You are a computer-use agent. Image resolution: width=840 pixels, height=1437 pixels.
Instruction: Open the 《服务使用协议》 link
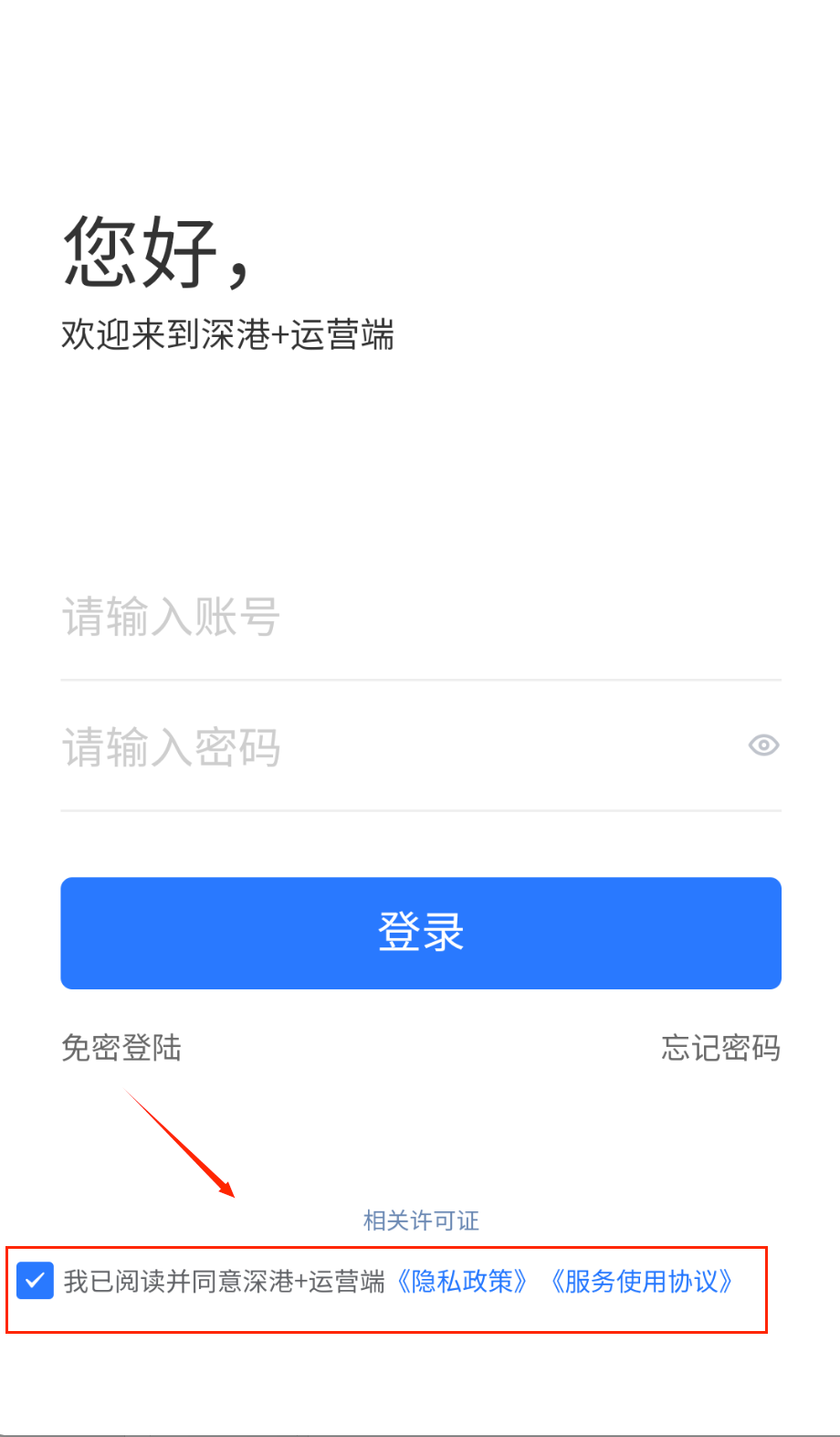642,1282
